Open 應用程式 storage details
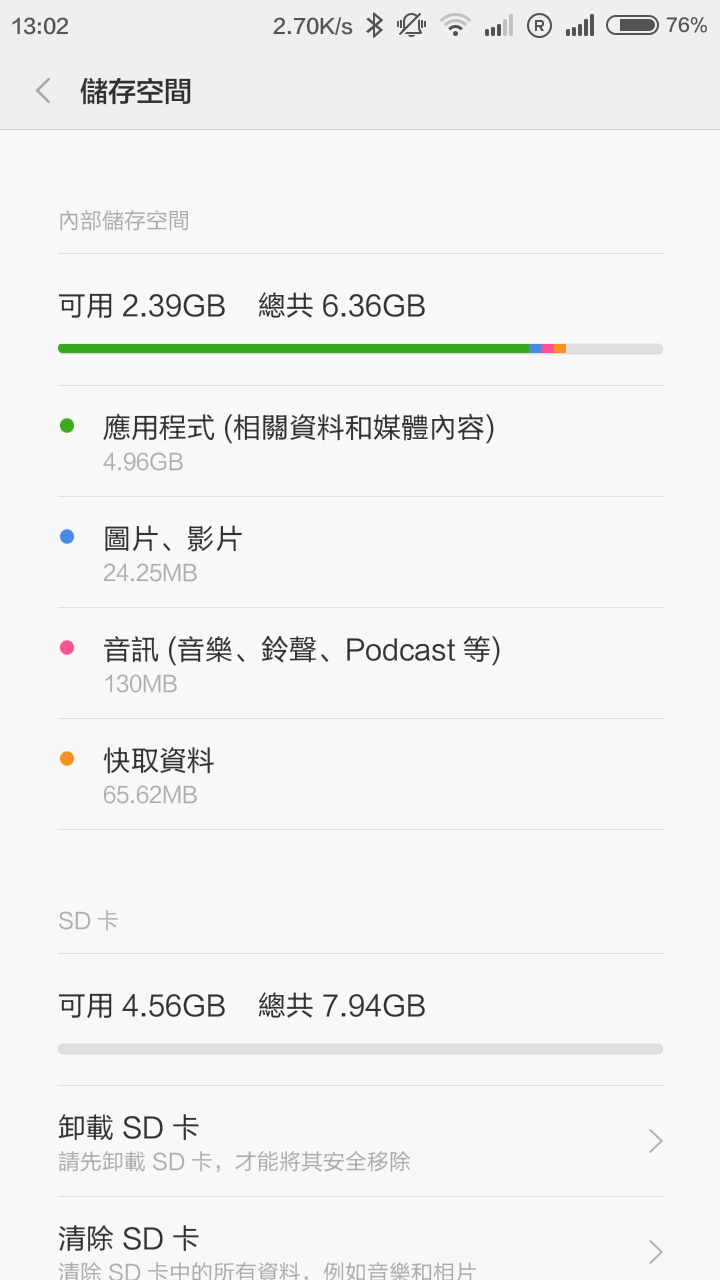The image size is (720, 1280). point(360,441)
